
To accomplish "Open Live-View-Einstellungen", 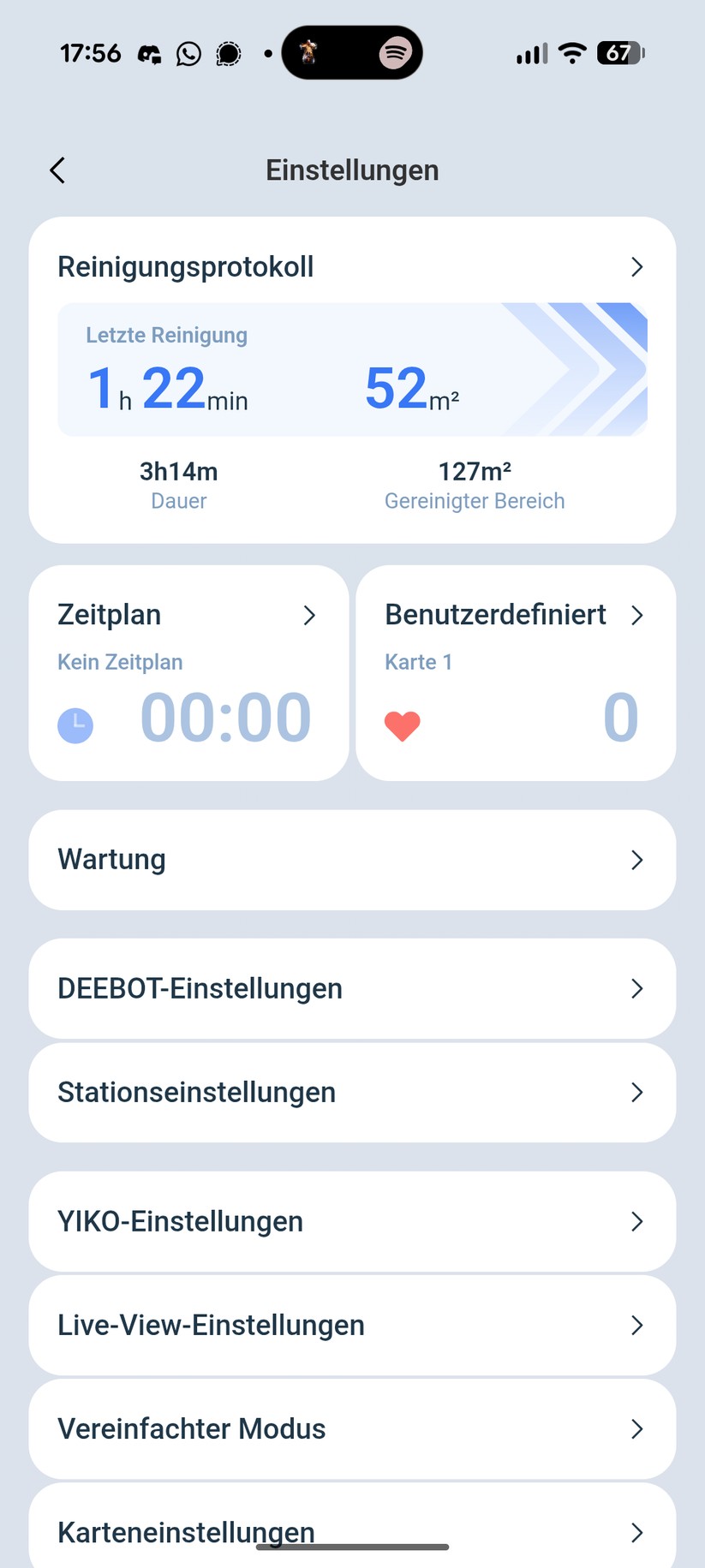I will coord(352,1325).
